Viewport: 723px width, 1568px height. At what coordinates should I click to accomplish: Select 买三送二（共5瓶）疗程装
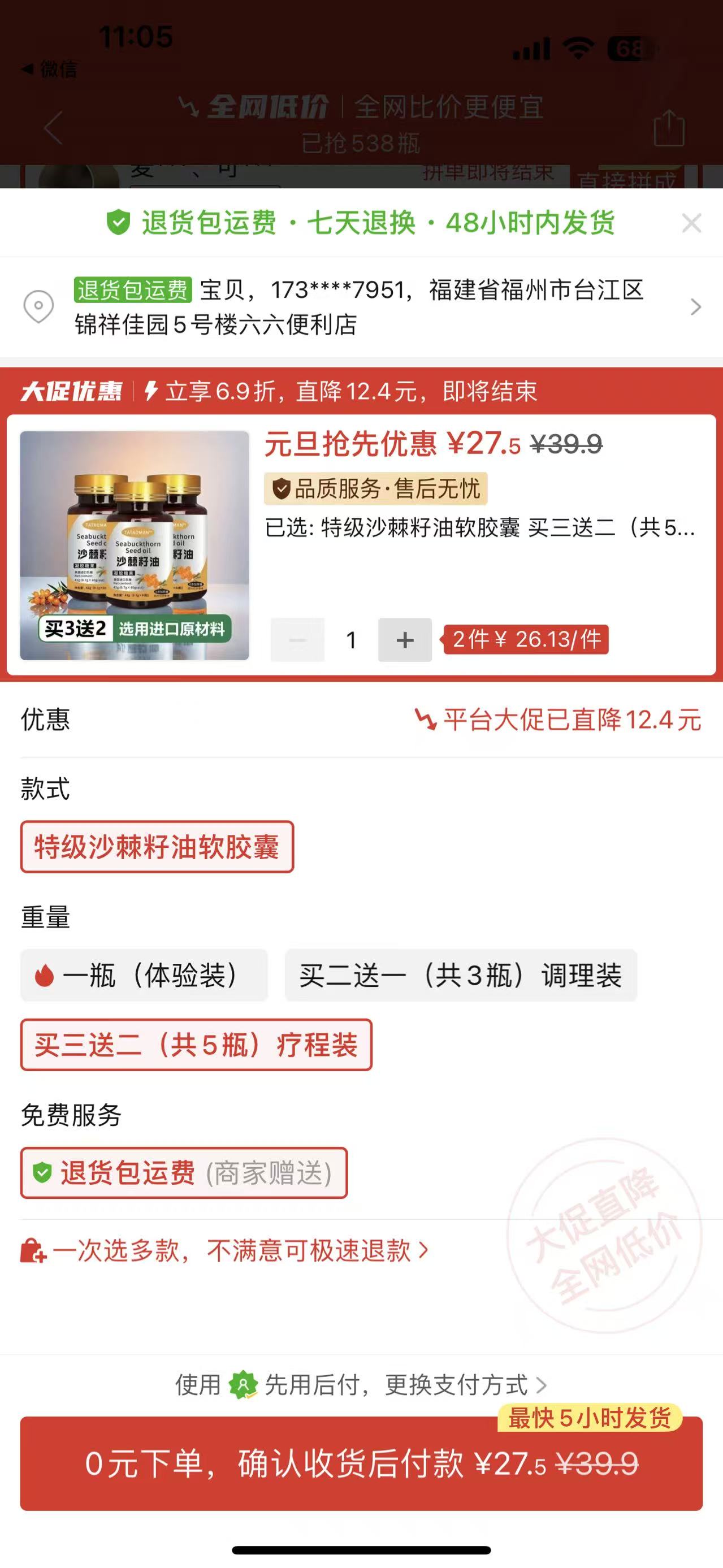coord(196,1045)
